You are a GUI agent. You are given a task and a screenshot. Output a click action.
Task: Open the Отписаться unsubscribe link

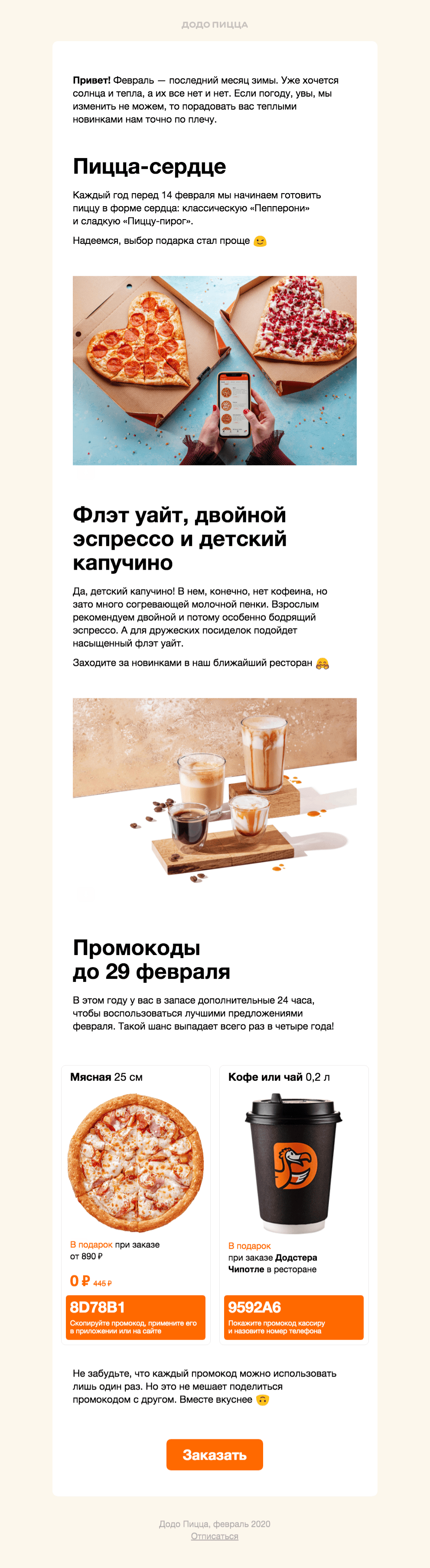click(x=215, y=1536)
